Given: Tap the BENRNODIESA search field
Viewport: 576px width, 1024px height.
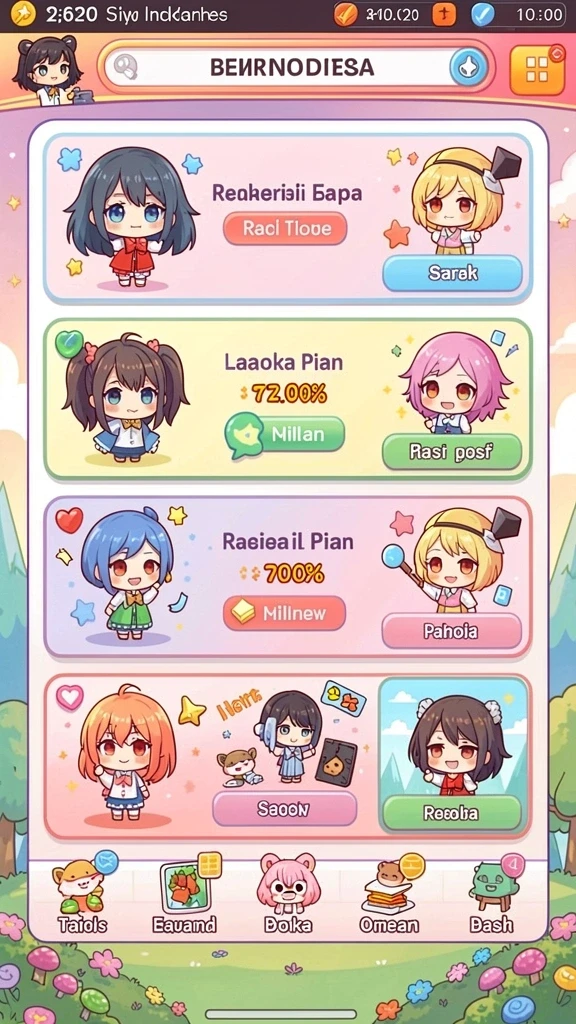Looking at the screenshot, I should (x=295, y=67).
